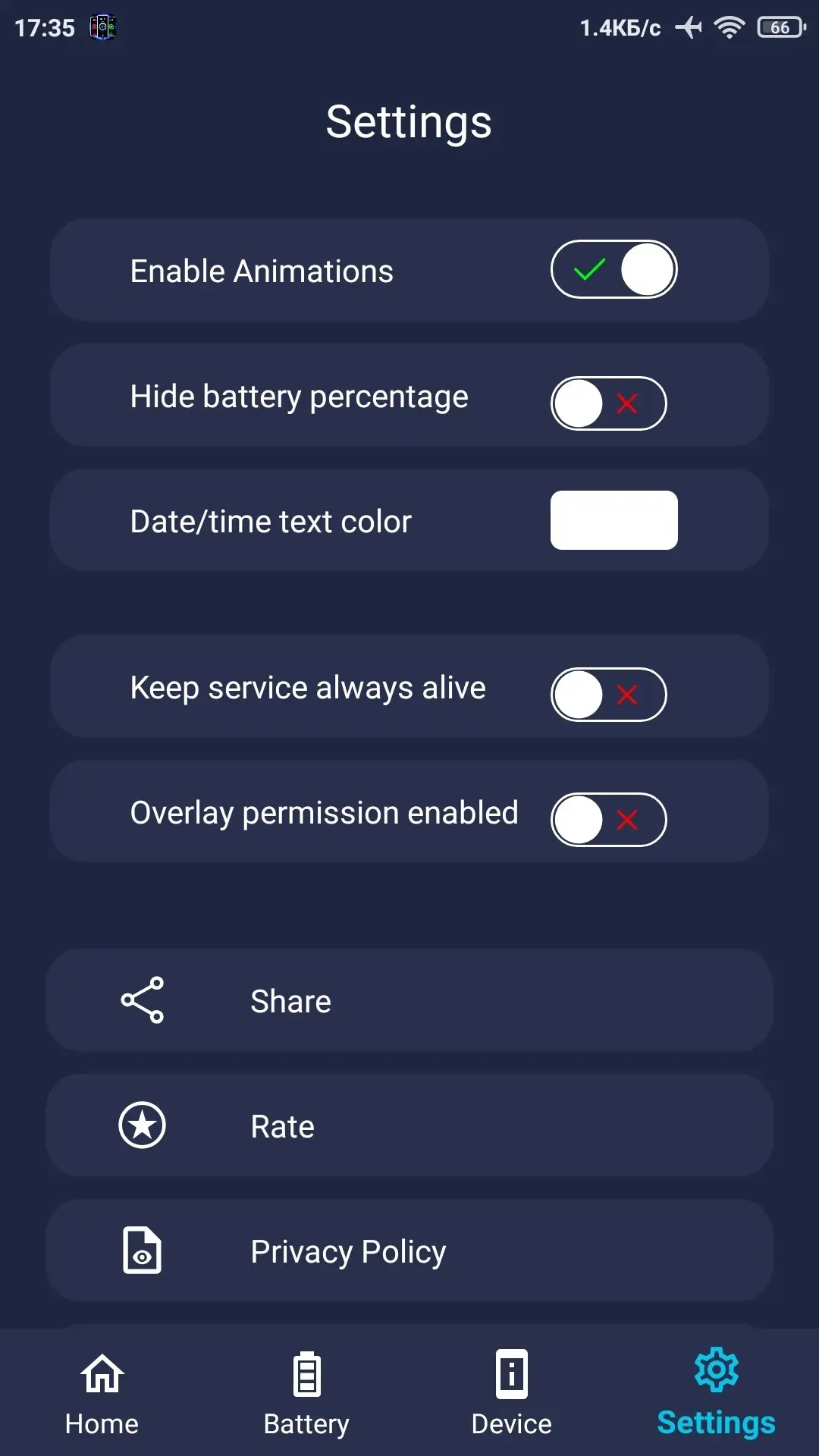Open the Share row
The width and height of the screenshot is (819, 1456).
click(x=409, y=1000)
